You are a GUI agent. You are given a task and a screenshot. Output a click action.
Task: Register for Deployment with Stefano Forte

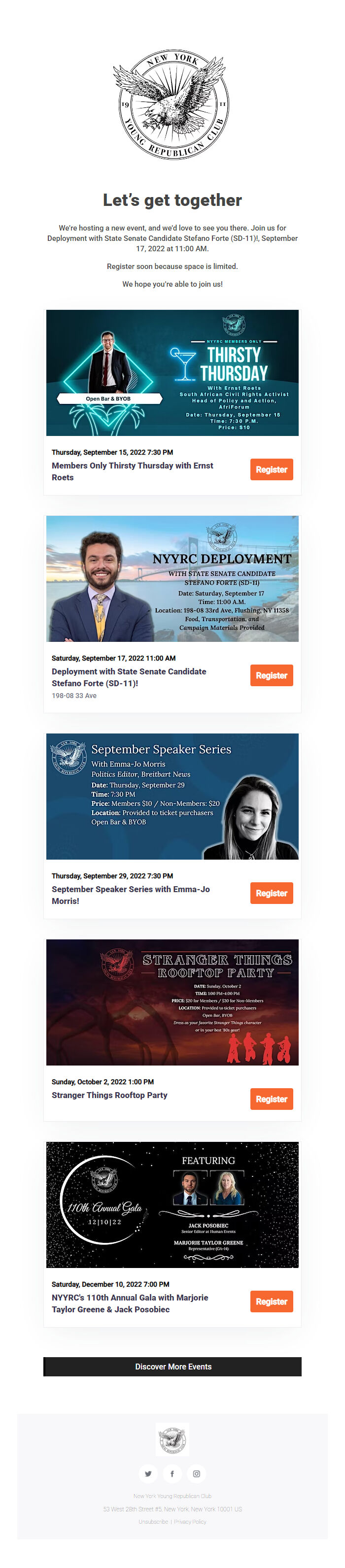(272, 675)
